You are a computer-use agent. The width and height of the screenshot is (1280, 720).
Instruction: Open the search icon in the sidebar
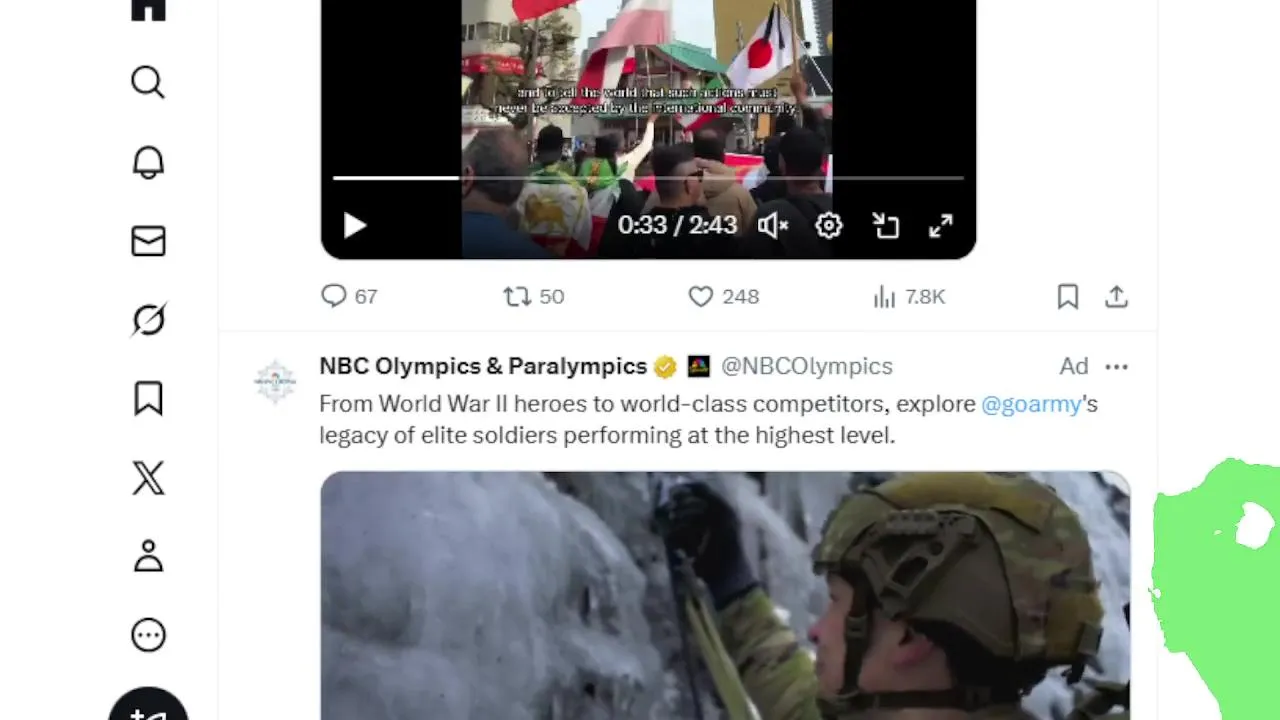point(148,82)
